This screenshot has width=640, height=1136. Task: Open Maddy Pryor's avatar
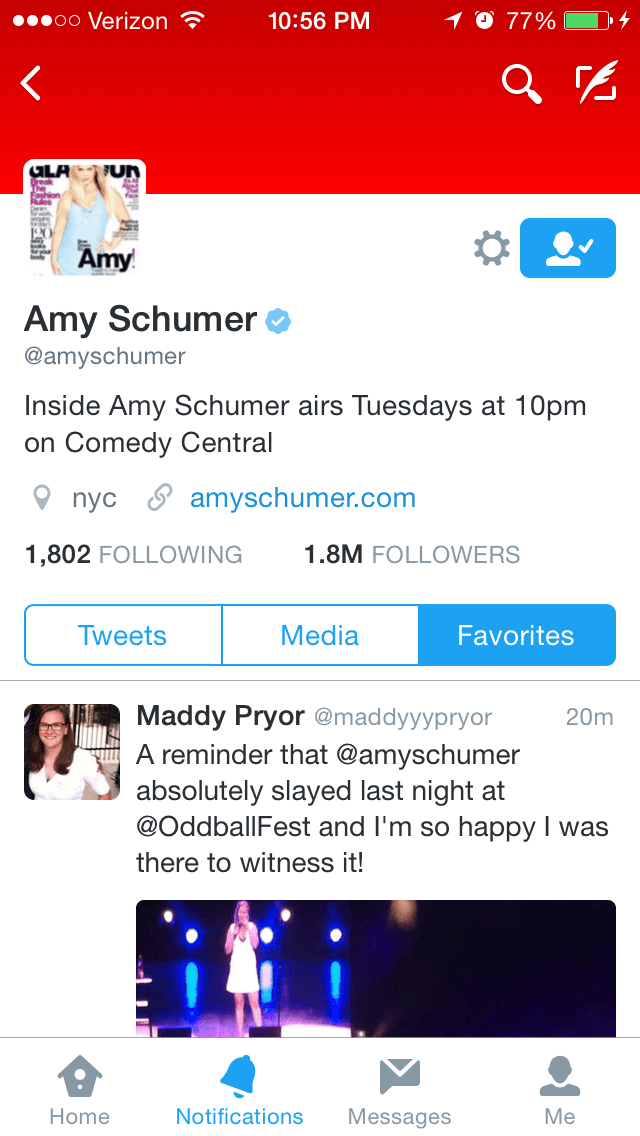[x=72, y=752]
